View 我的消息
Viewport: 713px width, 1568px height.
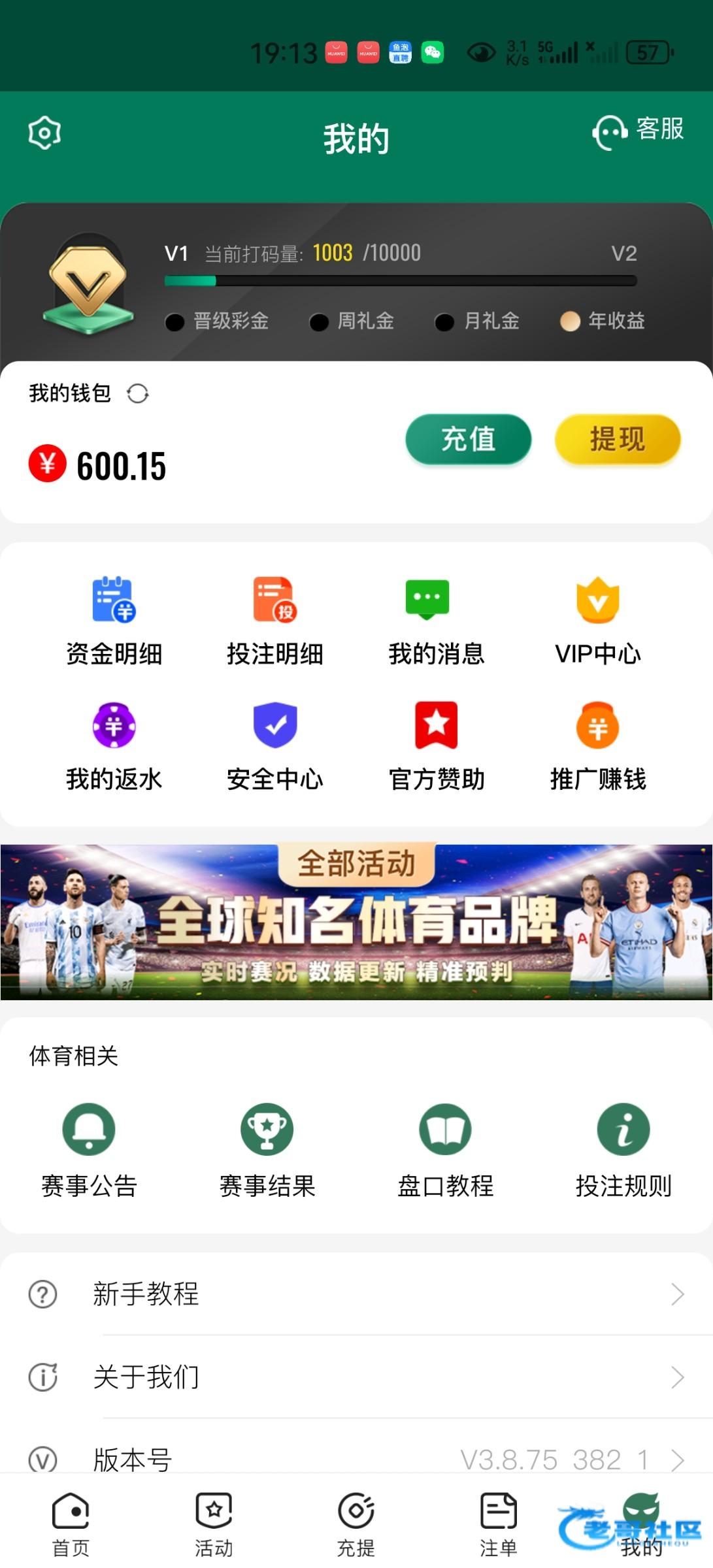[436, 619]
